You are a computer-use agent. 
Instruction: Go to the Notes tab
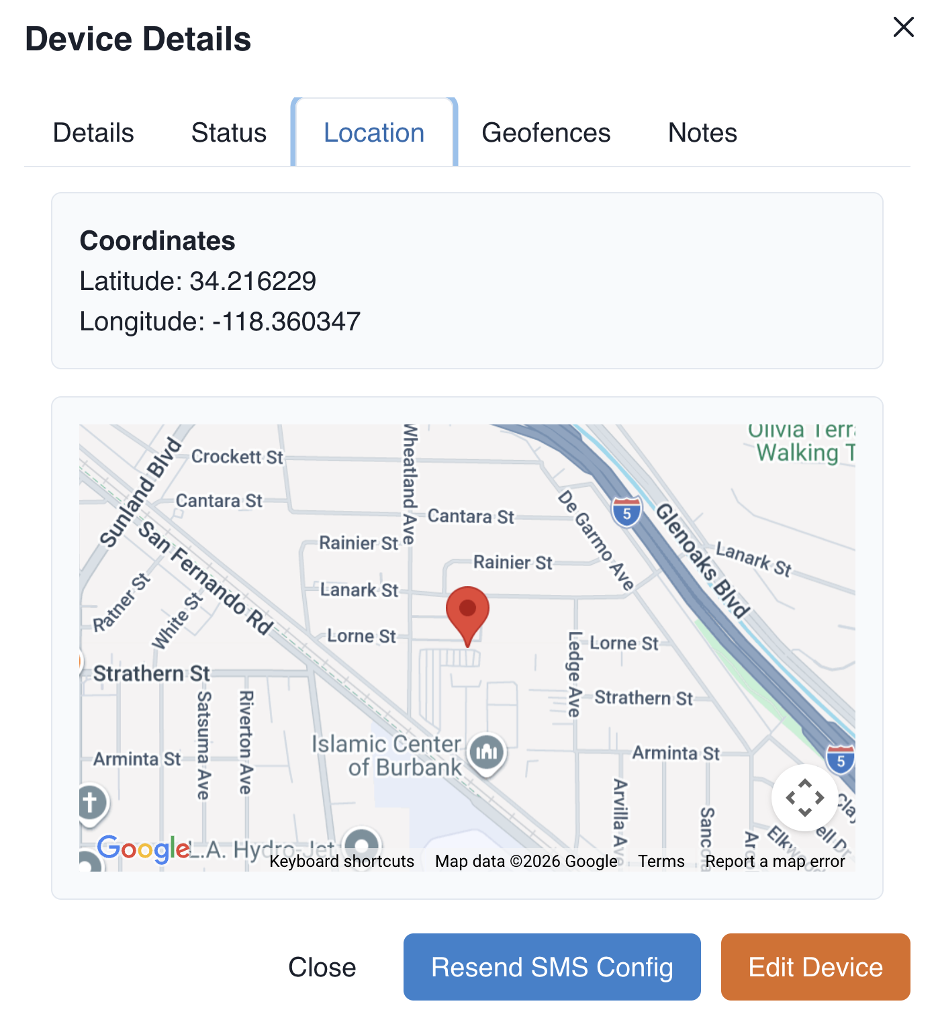702,133
